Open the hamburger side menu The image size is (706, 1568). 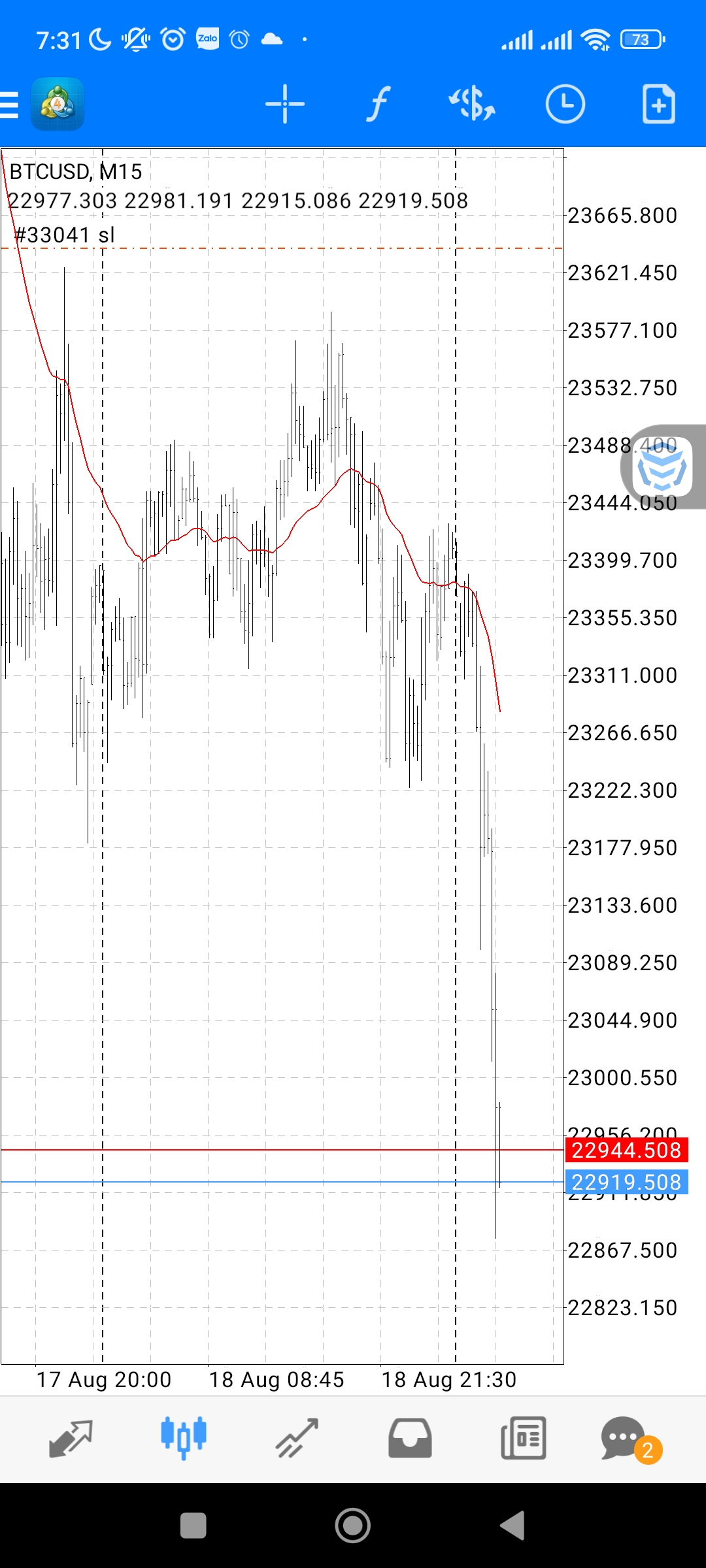[x=10, y=105]
